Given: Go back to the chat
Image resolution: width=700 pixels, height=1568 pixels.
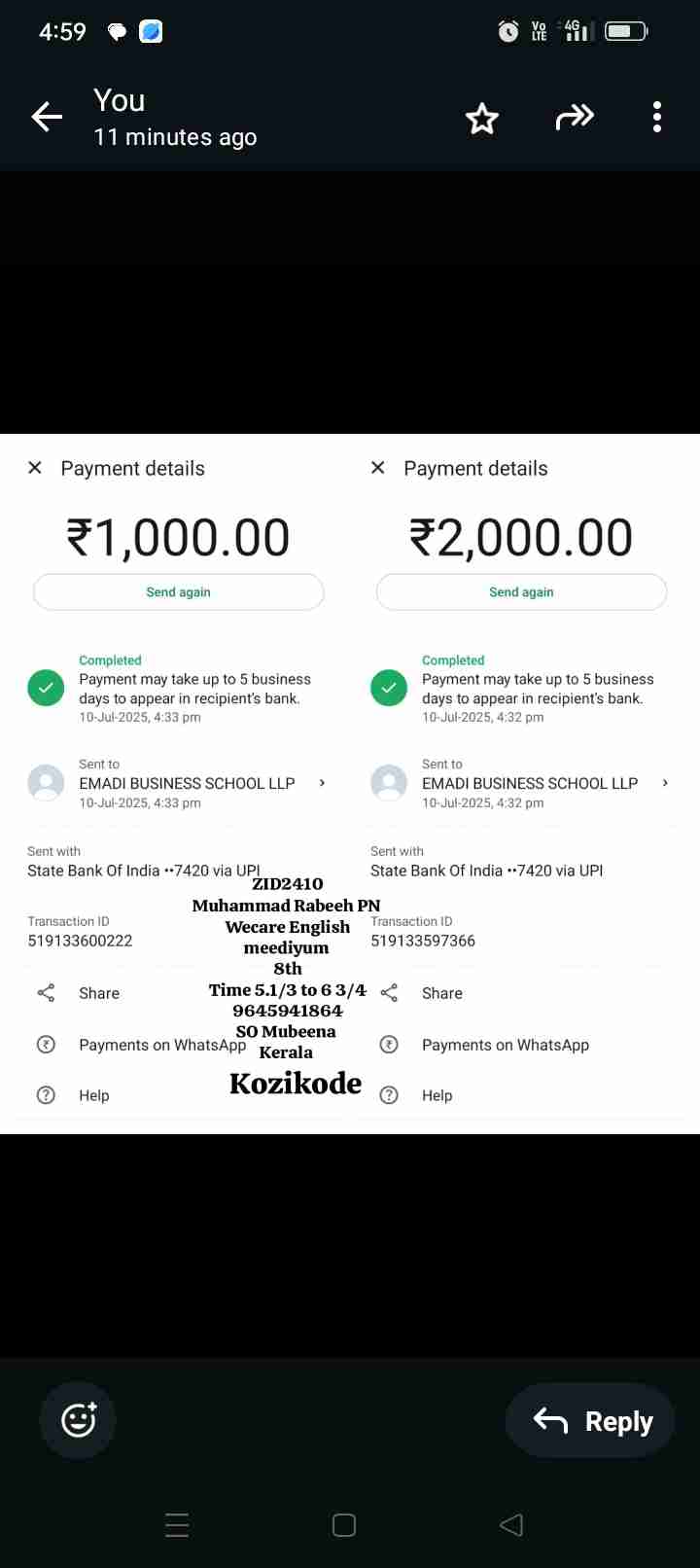Looking at the screenshot, I should tap(47, 118).
